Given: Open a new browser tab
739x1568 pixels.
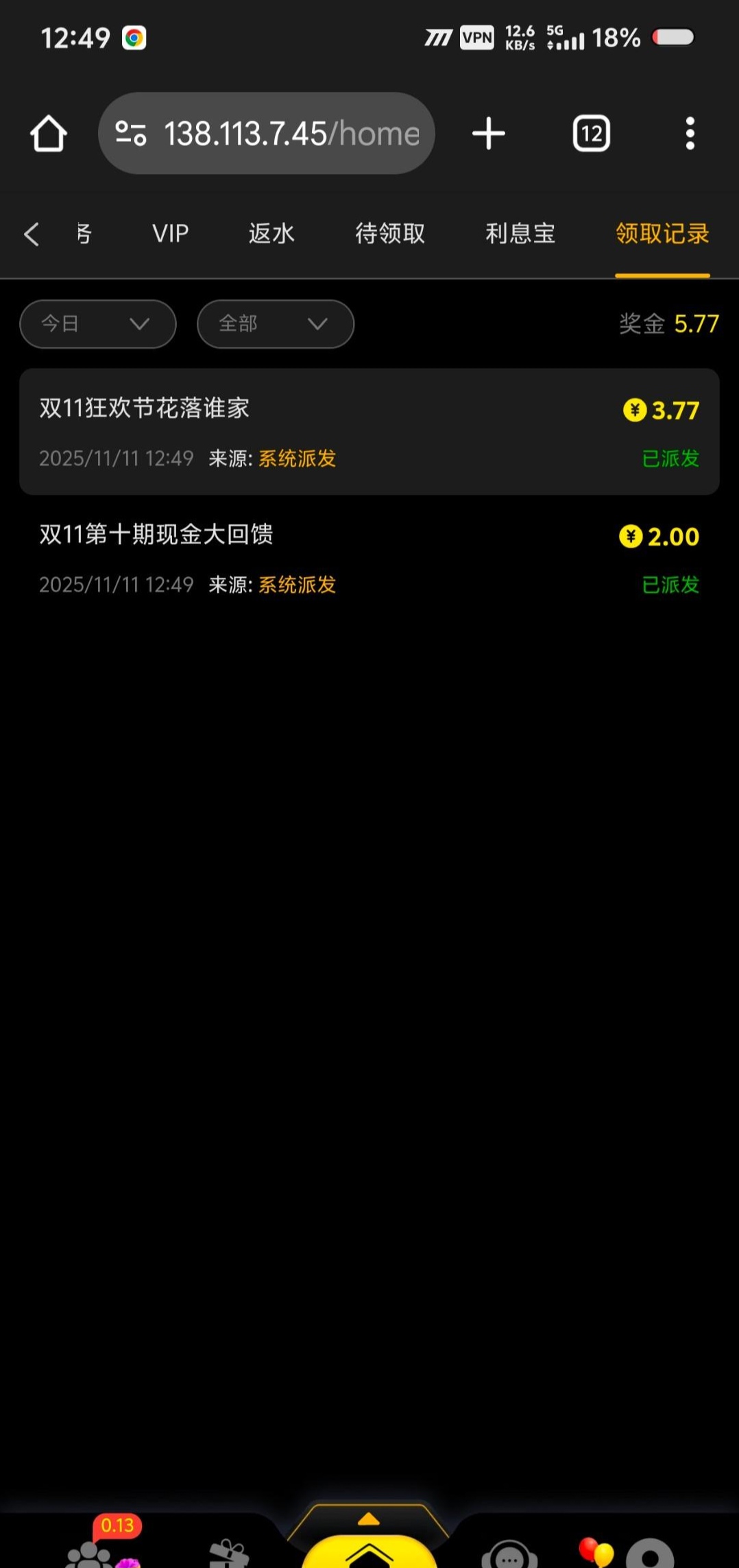Looking at the screenshot, I should tap(489, 133).
